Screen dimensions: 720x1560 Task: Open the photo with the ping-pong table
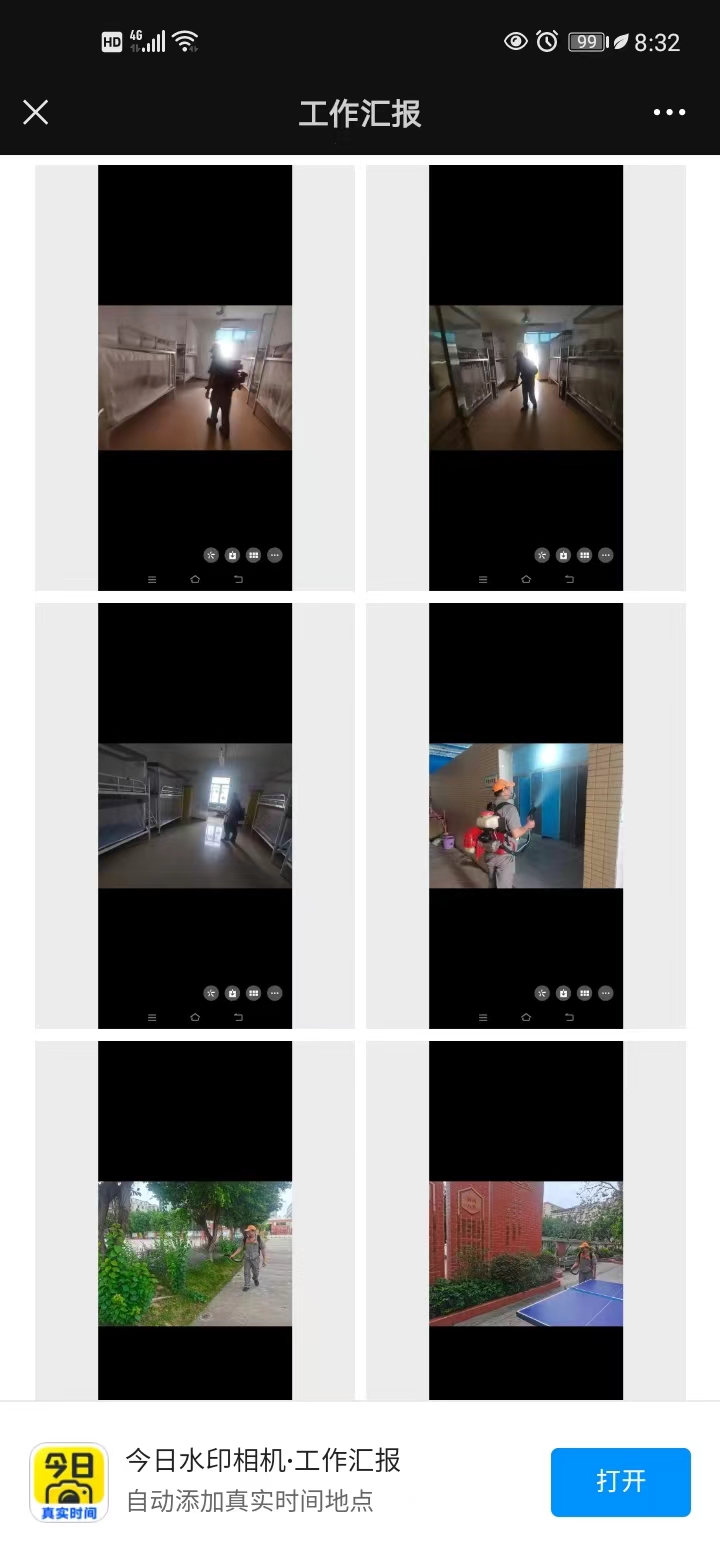[526, 1252]
